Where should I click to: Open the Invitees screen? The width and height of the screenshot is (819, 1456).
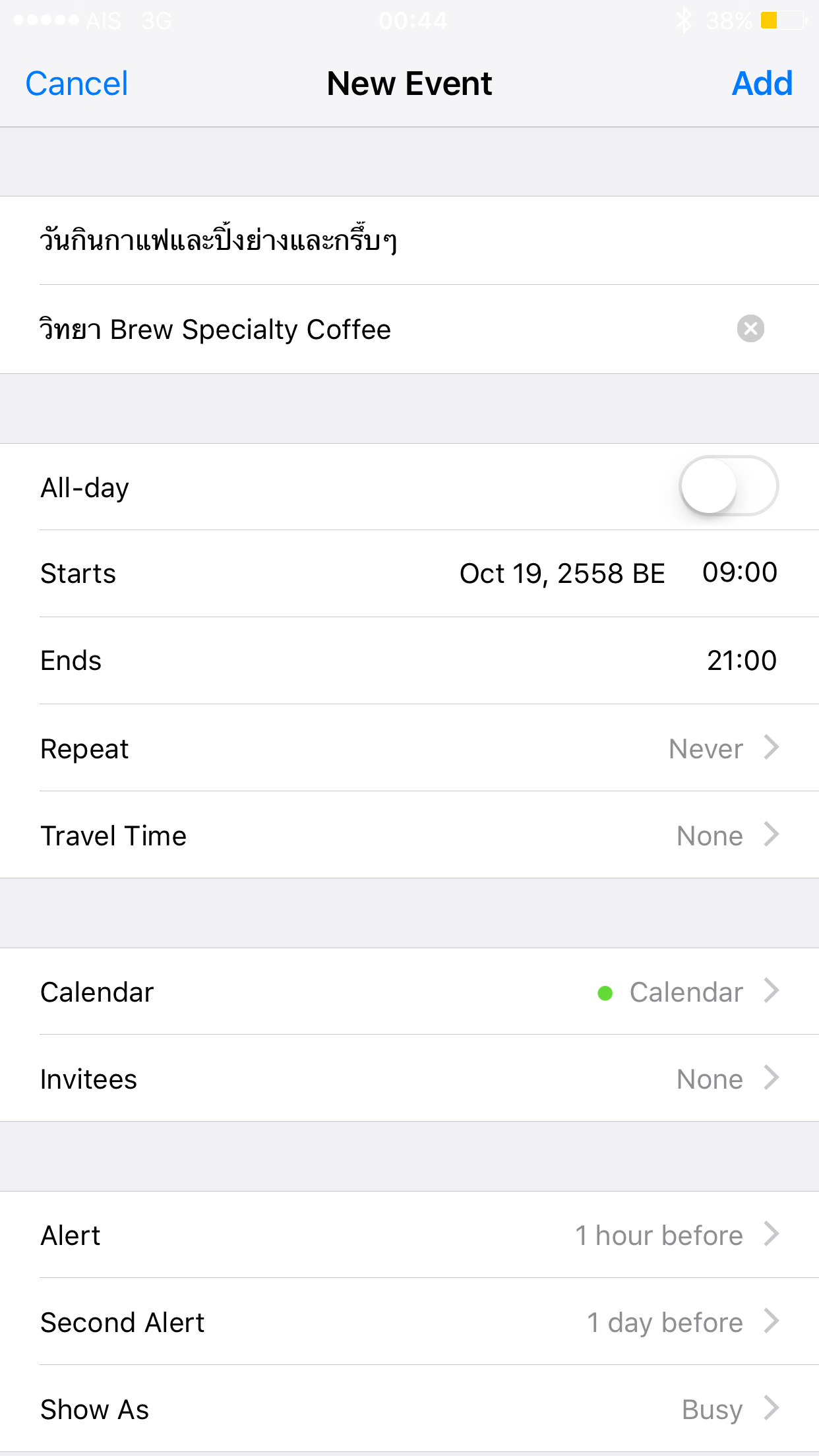[x=409, y=1079]
